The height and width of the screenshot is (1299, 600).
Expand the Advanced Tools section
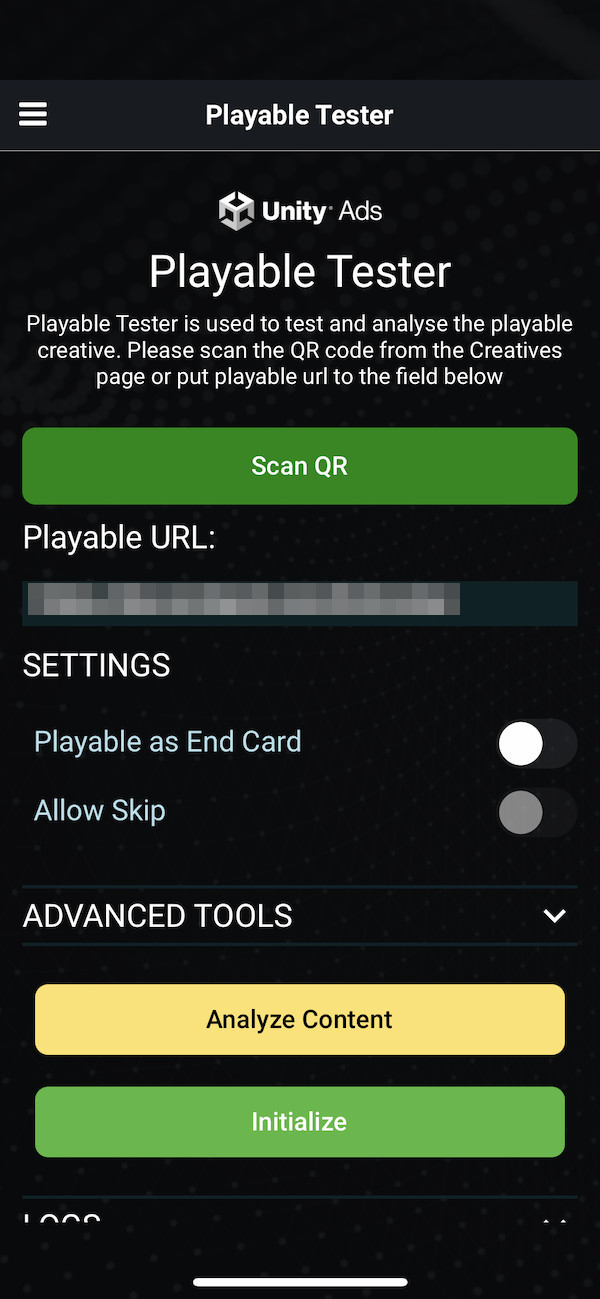[554, 916]
